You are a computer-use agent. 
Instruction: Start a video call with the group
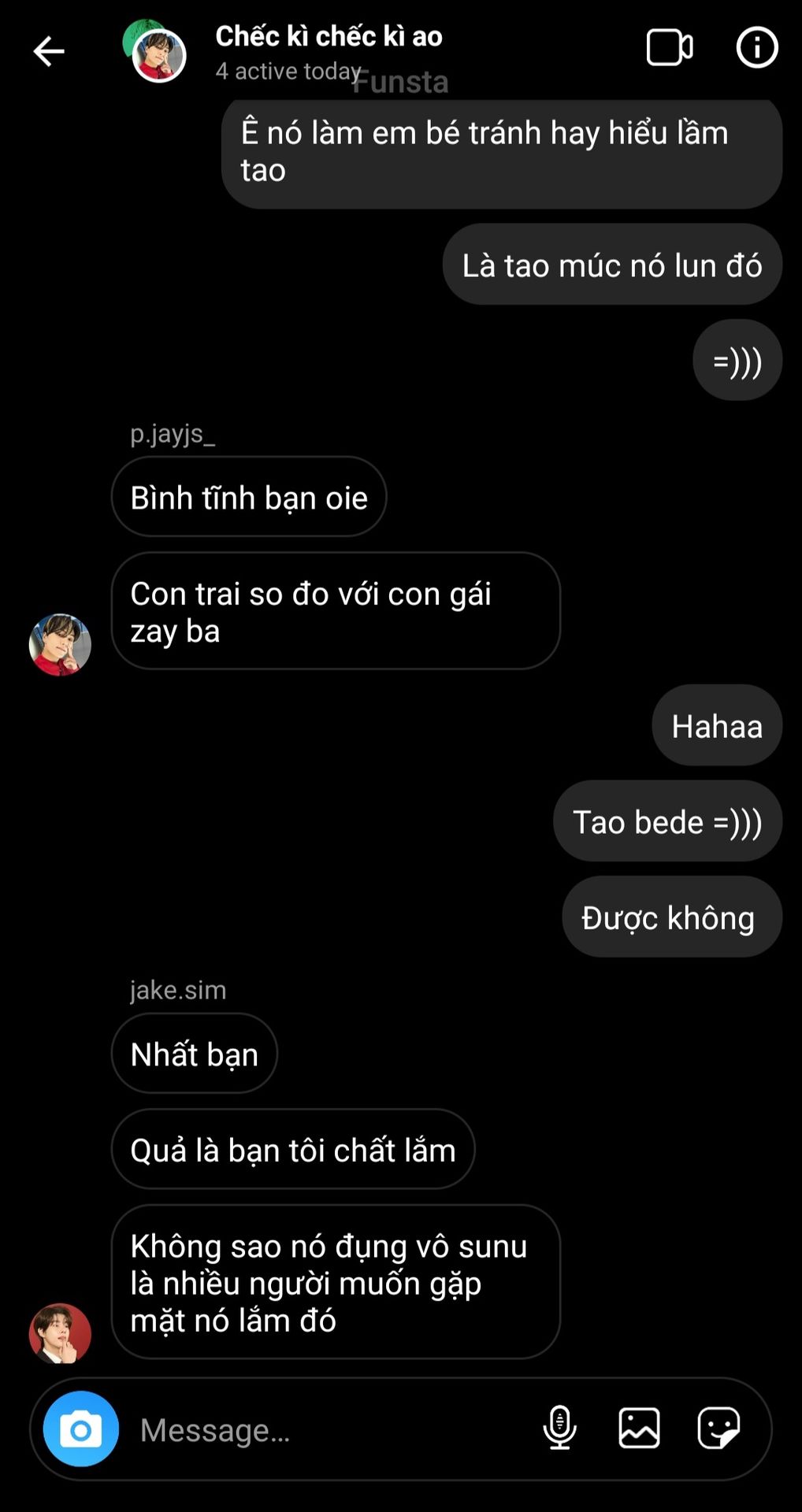669,48
